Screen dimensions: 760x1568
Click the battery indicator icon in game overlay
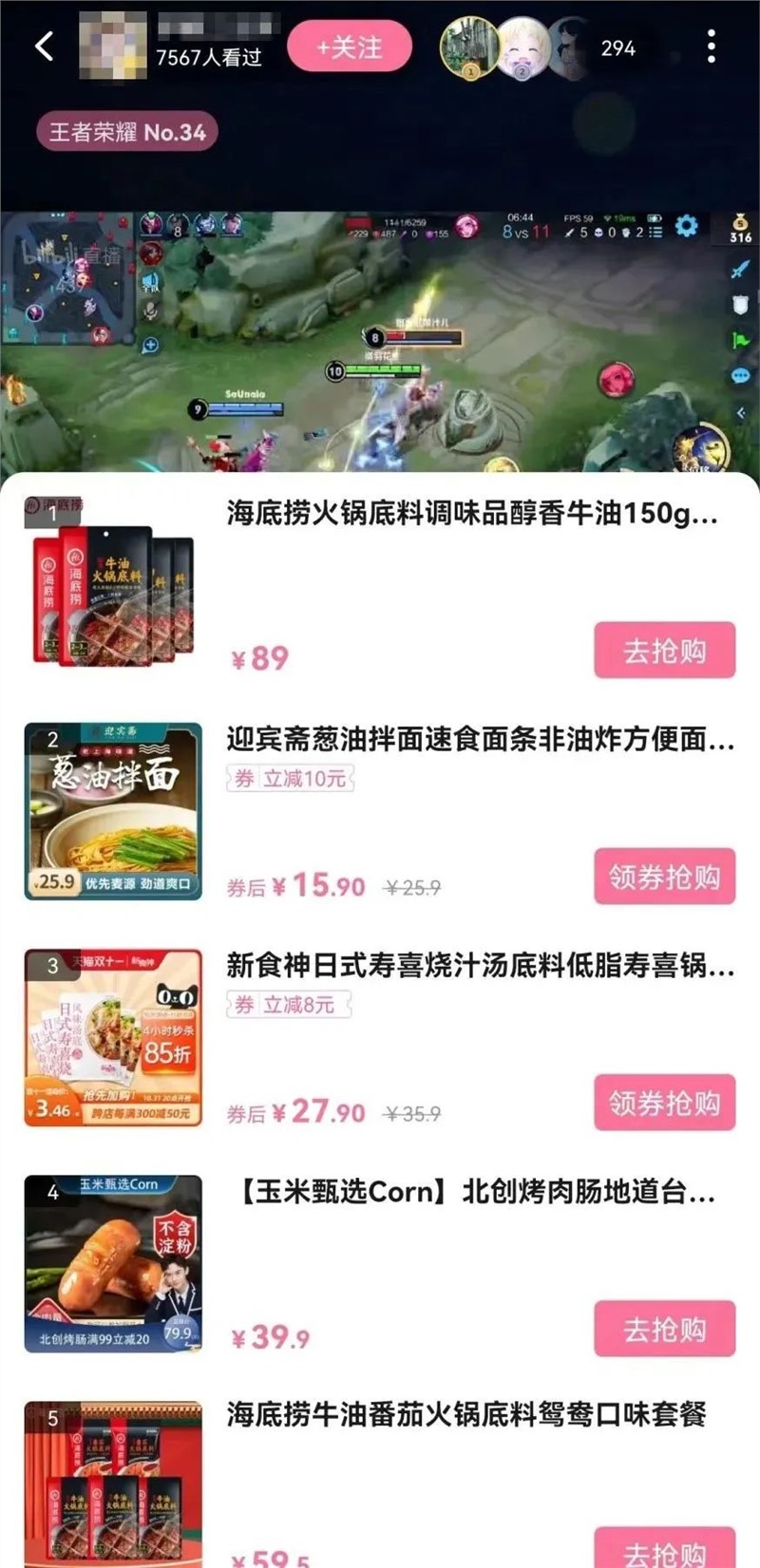655,218
